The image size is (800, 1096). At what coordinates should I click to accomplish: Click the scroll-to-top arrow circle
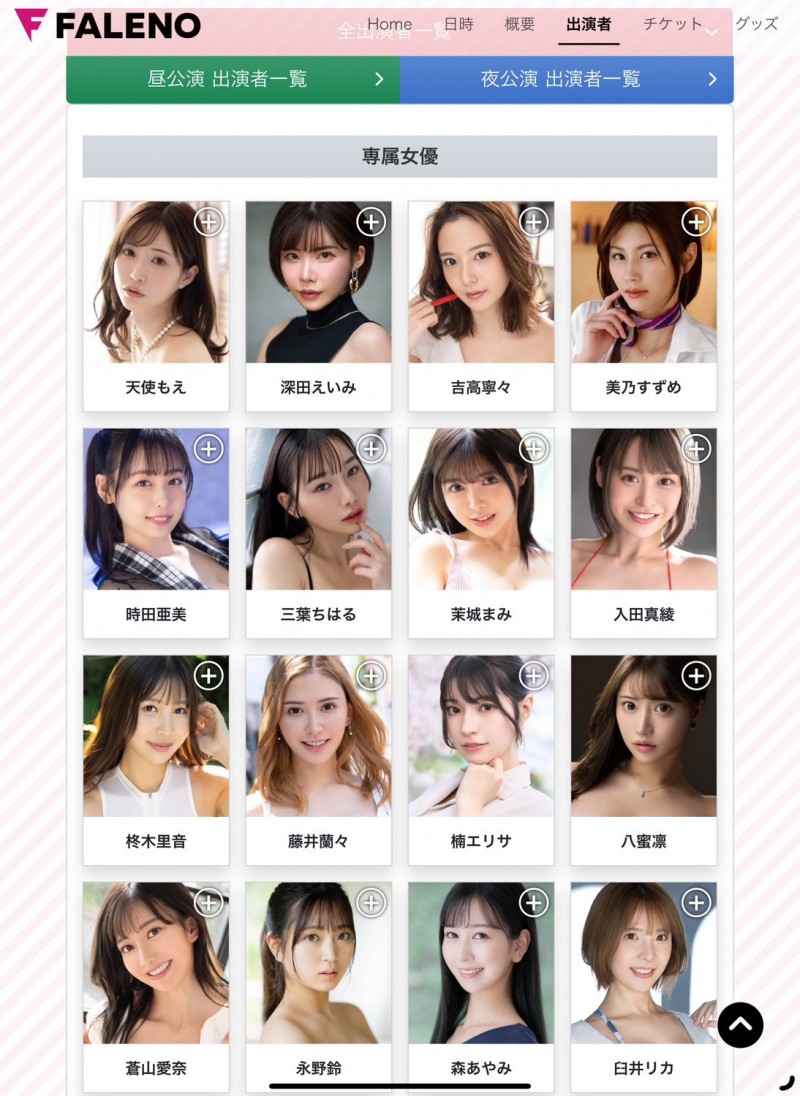[x=740, y=1026]
